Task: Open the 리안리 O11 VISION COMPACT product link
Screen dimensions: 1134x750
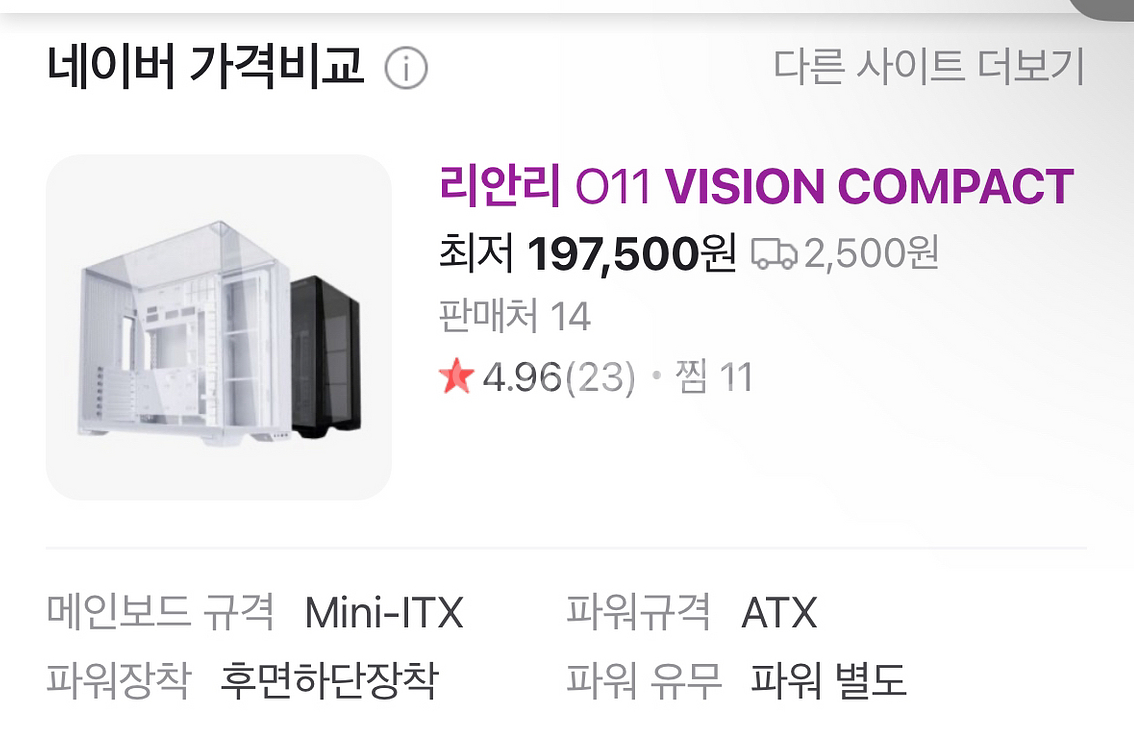Action: click(x=756, y=186)
